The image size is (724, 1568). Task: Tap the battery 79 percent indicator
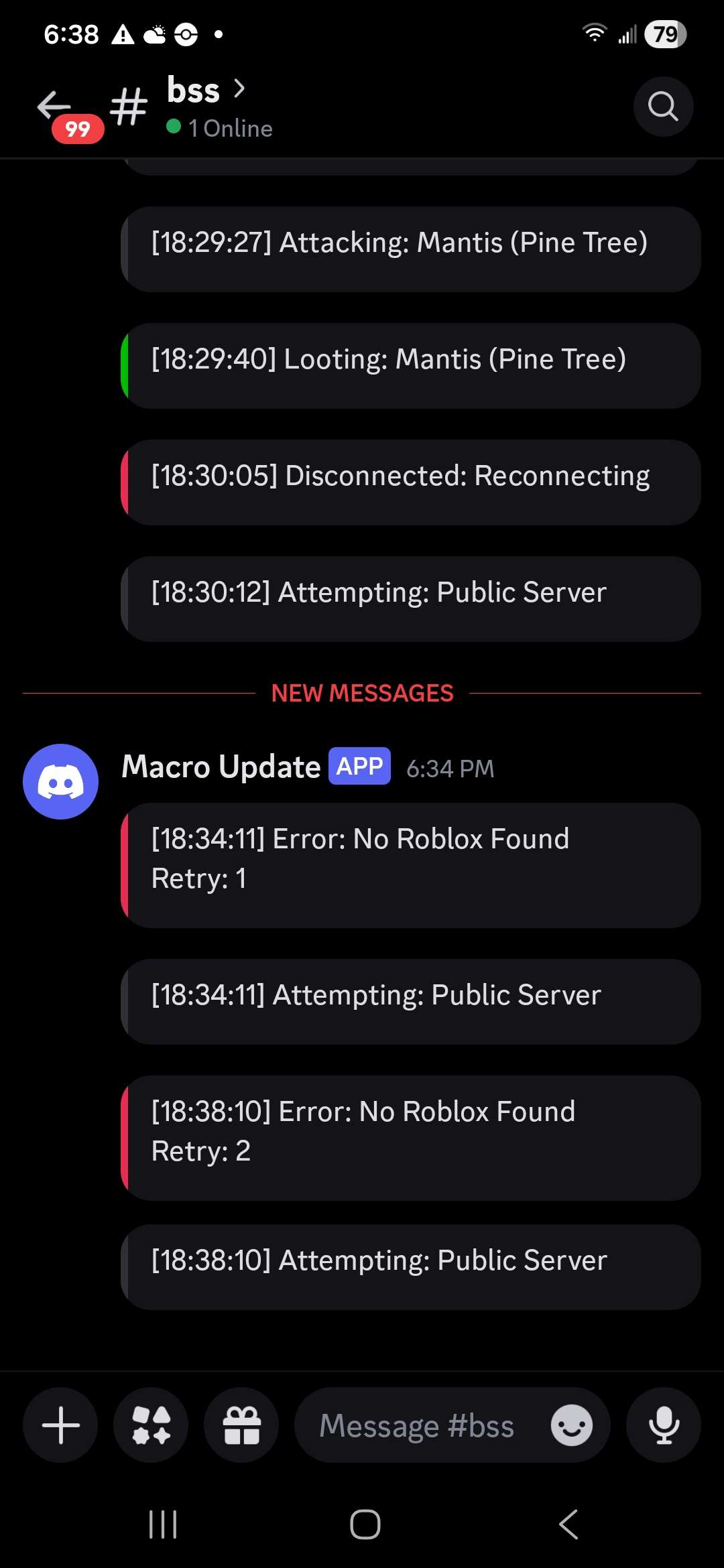(x=663, y=33)
